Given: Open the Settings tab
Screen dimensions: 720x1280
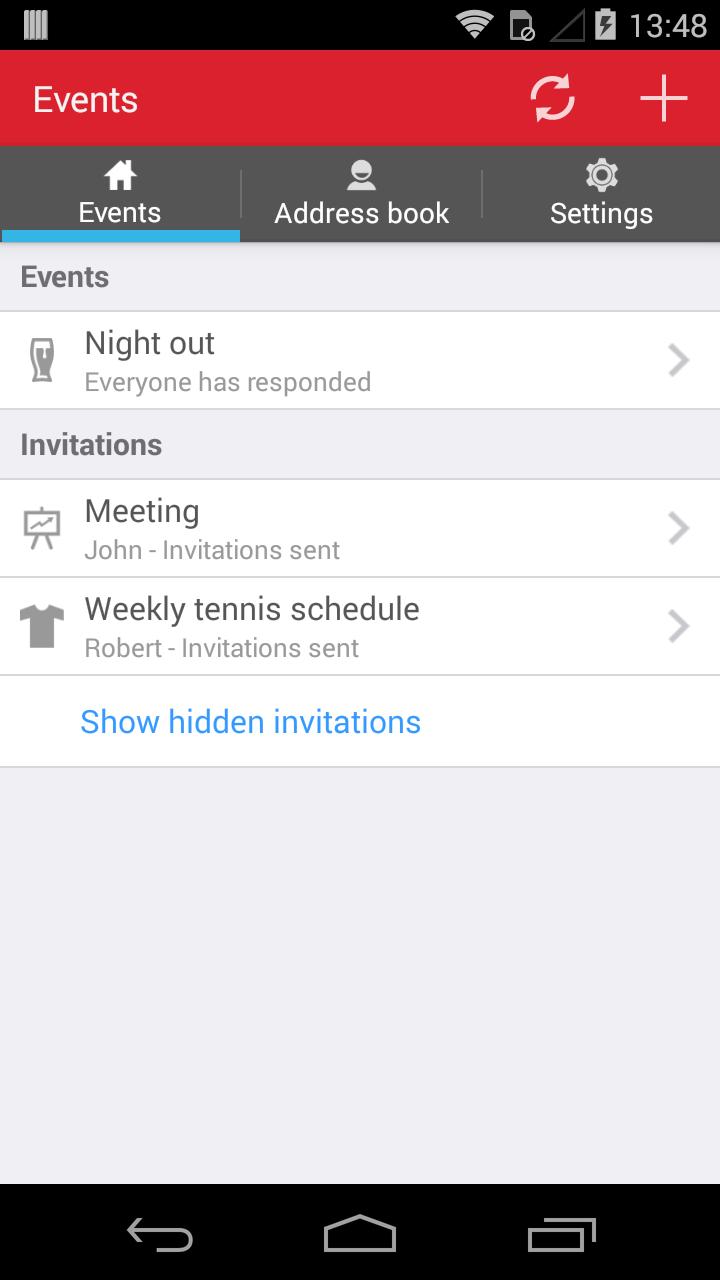Looking at the screenshot, I should pyautogui.click(x=601, y=194).
